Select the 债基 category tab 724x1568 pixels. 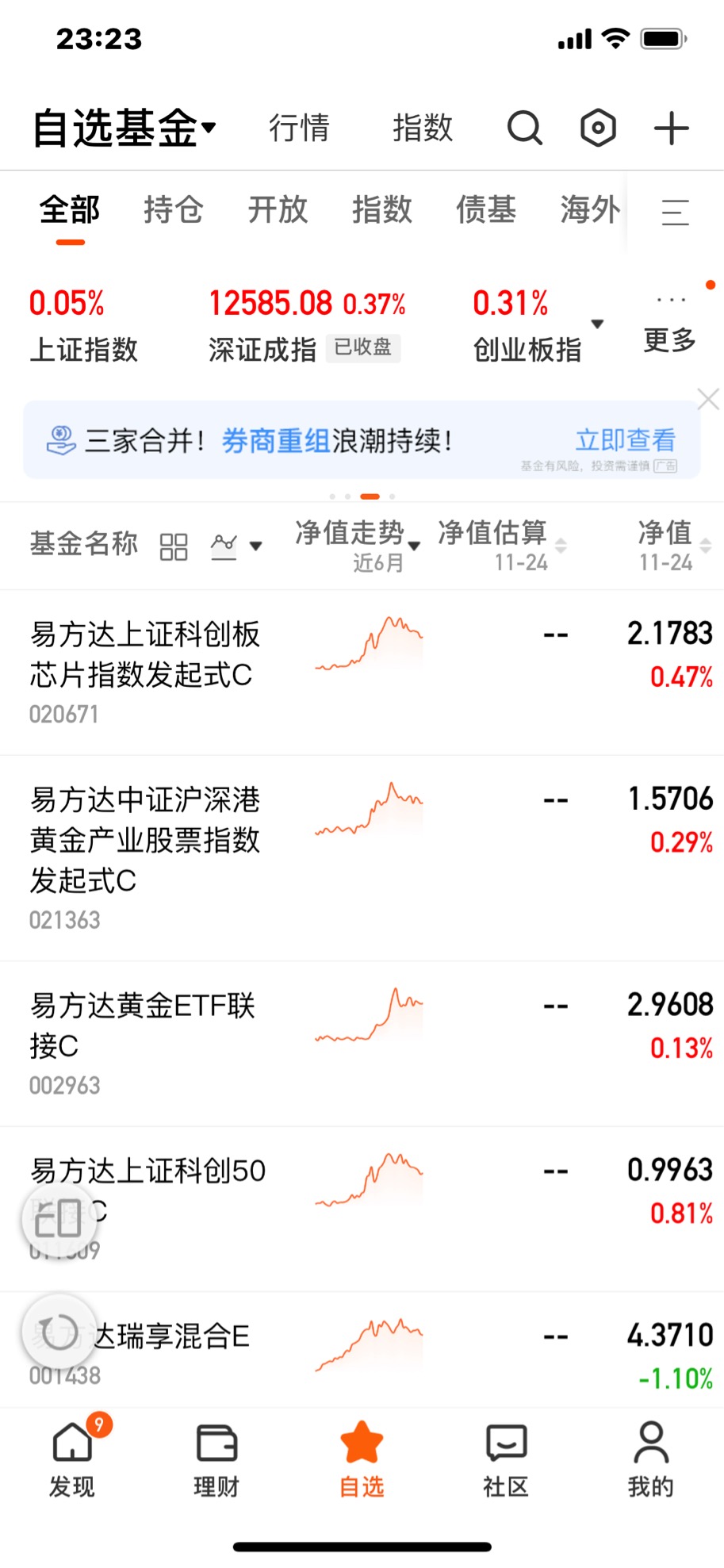pos(486,210)
